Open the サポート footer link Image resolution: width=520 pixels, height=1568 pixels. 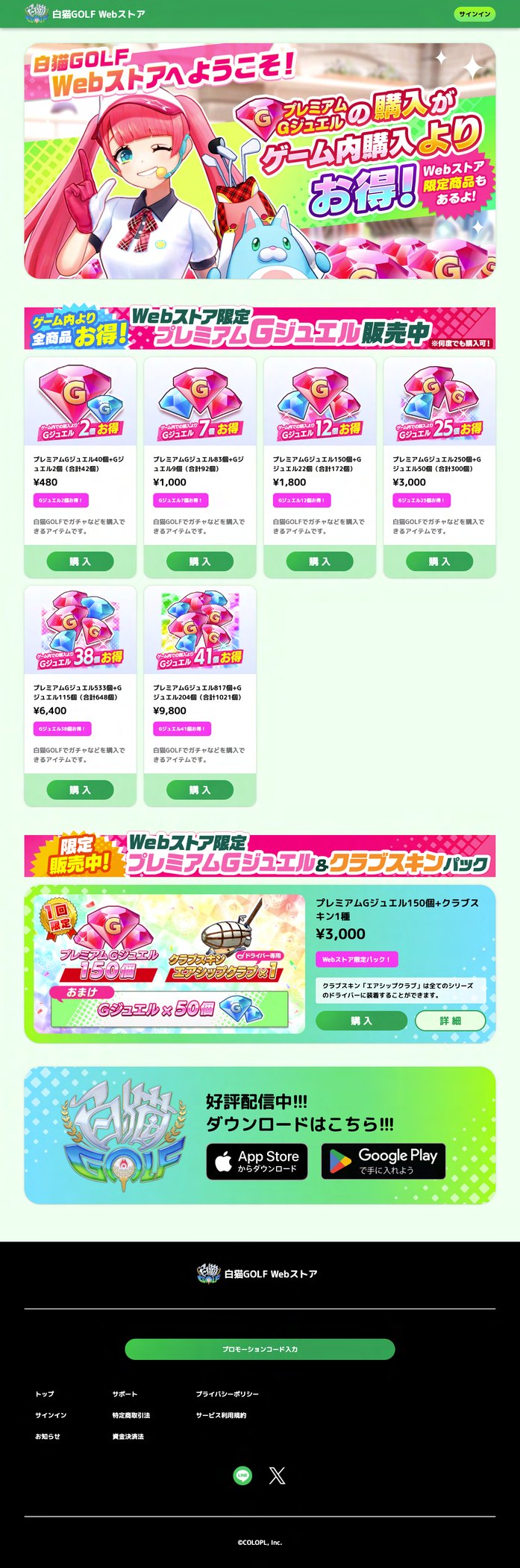click(x=125, y=1394)
